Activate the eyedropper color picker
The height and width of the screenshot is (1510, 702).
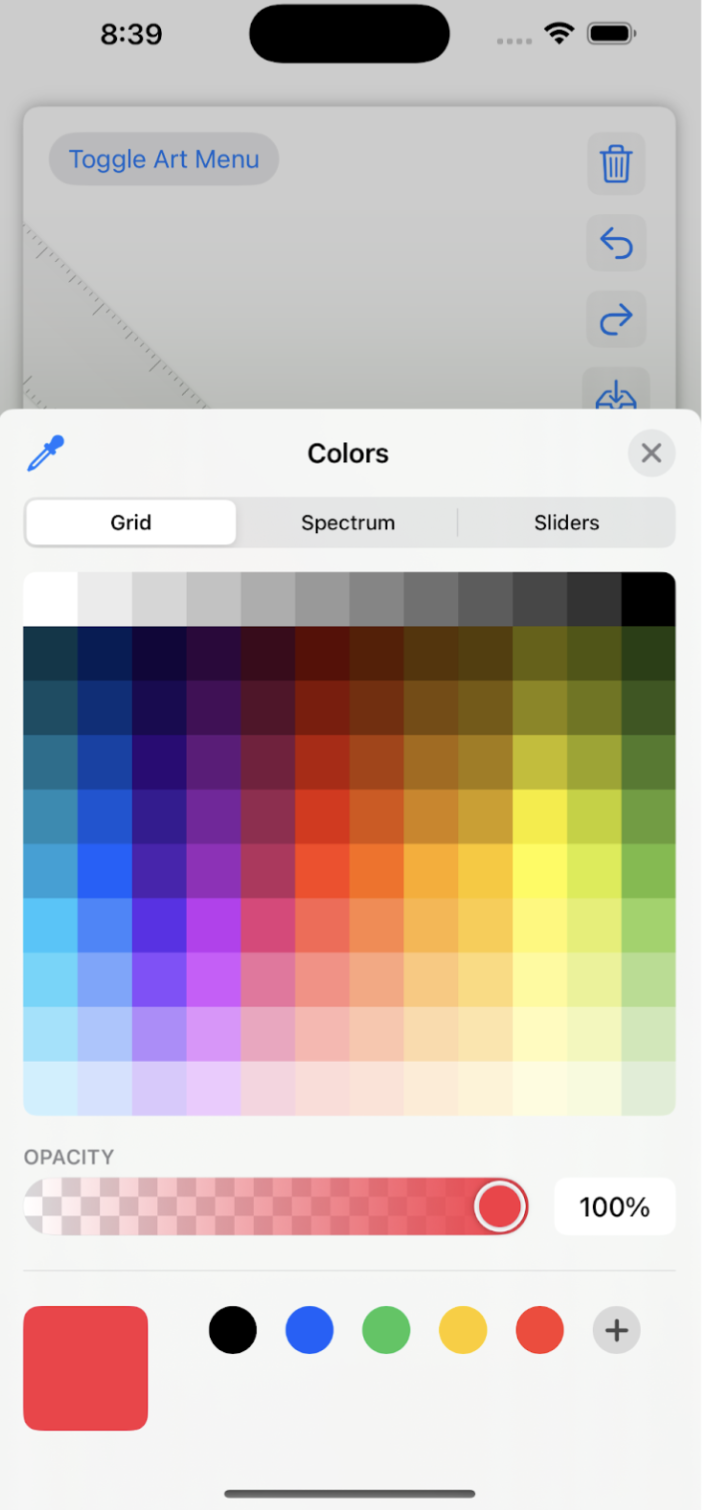pos(46,453)
